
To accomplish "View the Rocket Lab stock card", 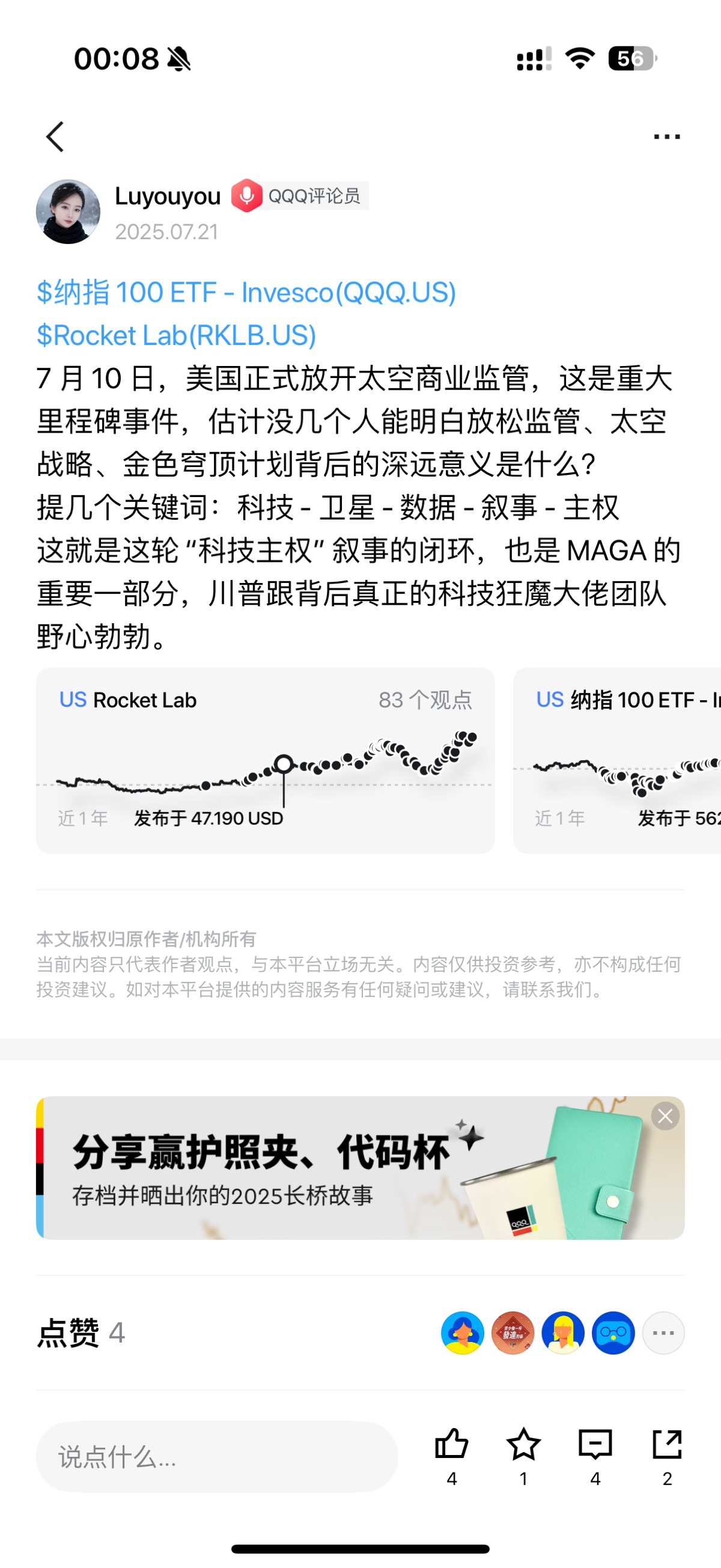I will tap(266, 760).
